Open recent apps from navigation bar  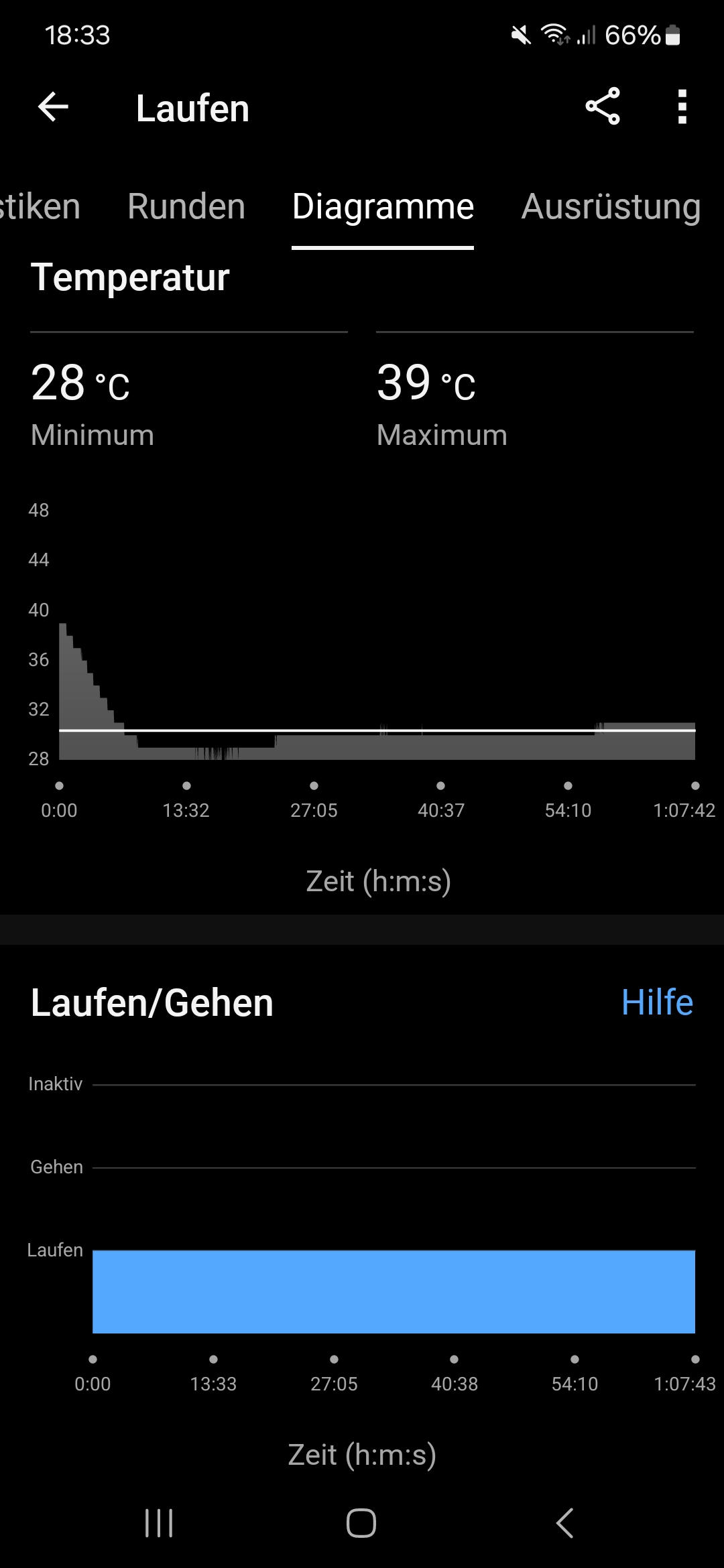tap(159, 1522)
